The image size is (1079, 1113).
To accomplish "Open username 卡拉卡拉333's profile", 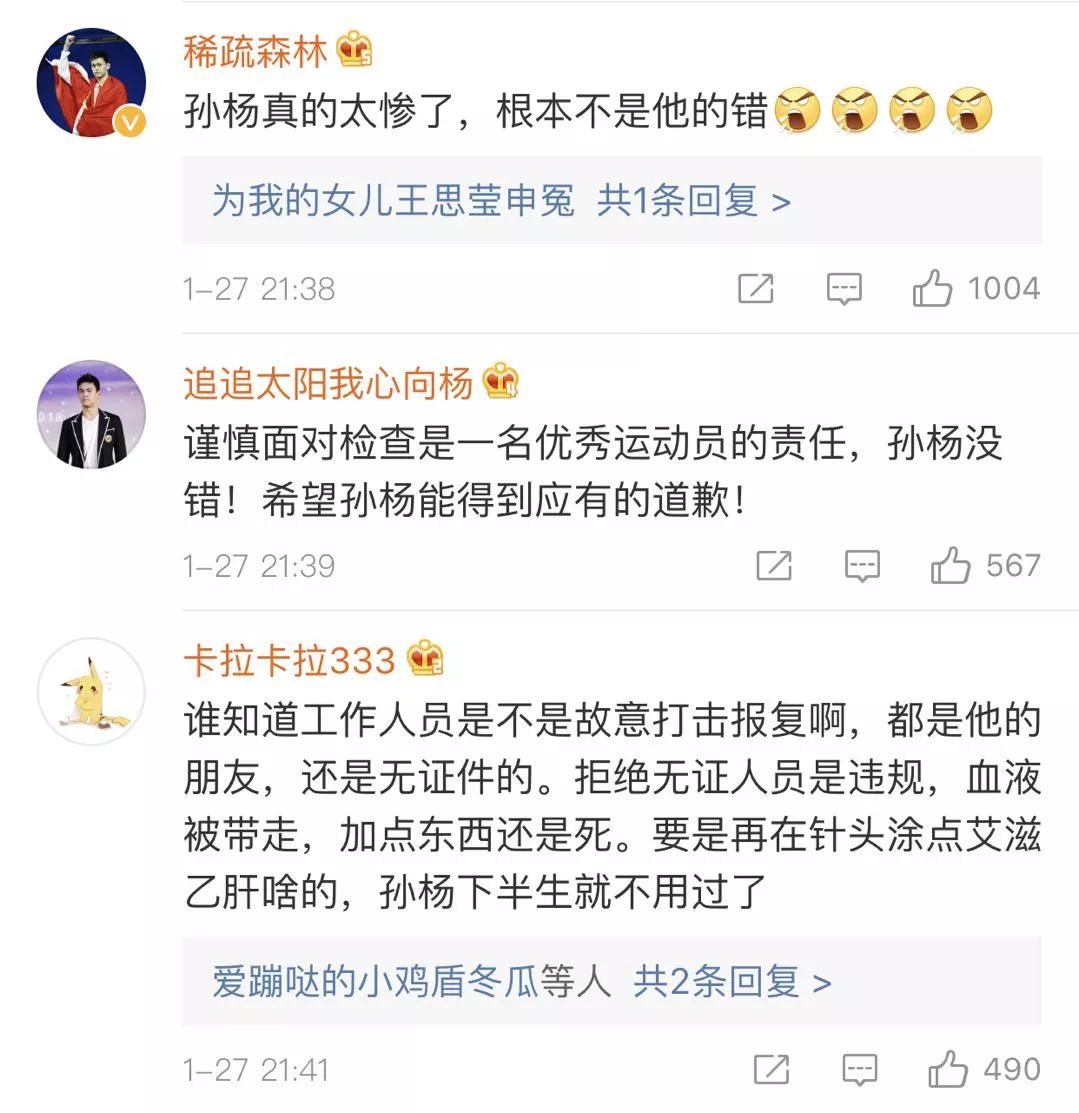I will pos(289,660).
